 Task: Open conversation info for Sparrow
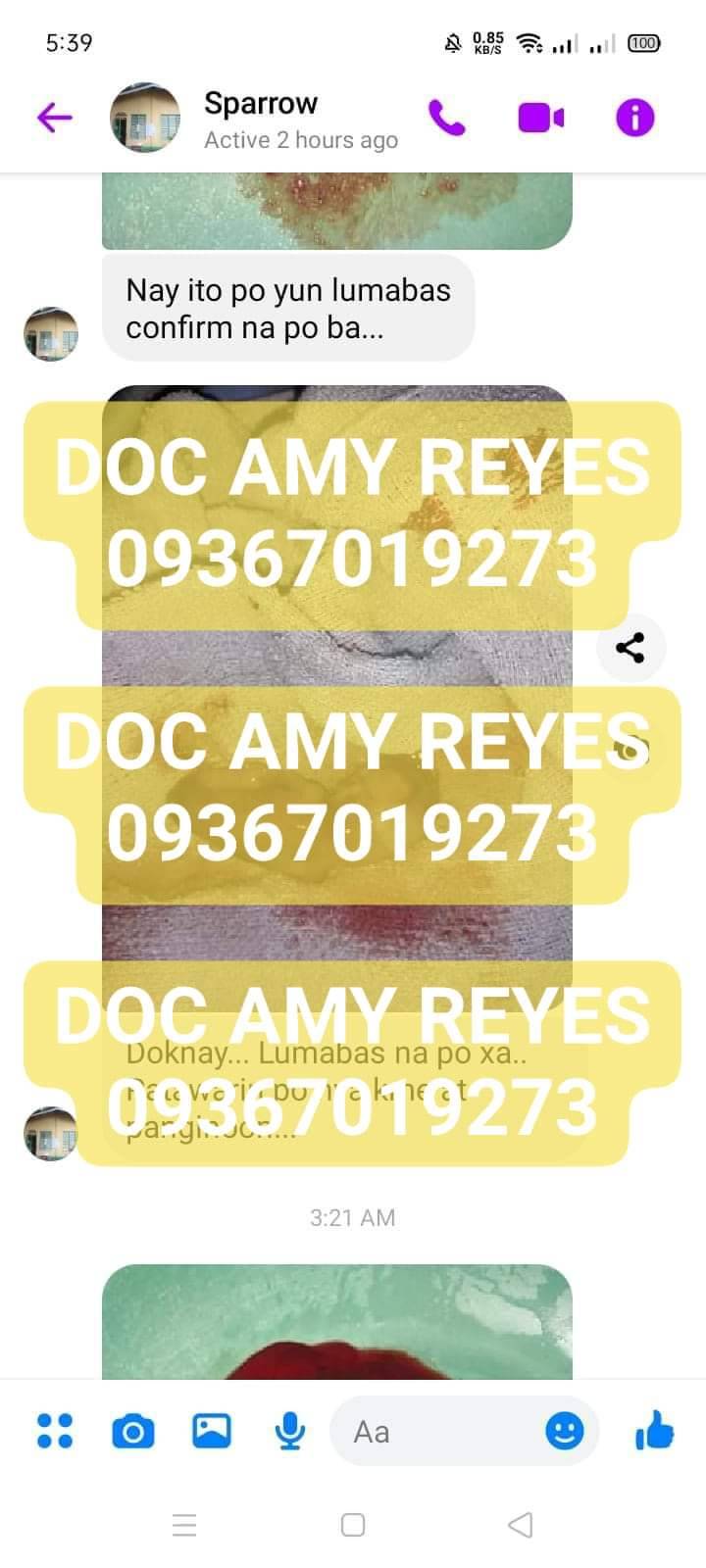click(x=634, y=119)
